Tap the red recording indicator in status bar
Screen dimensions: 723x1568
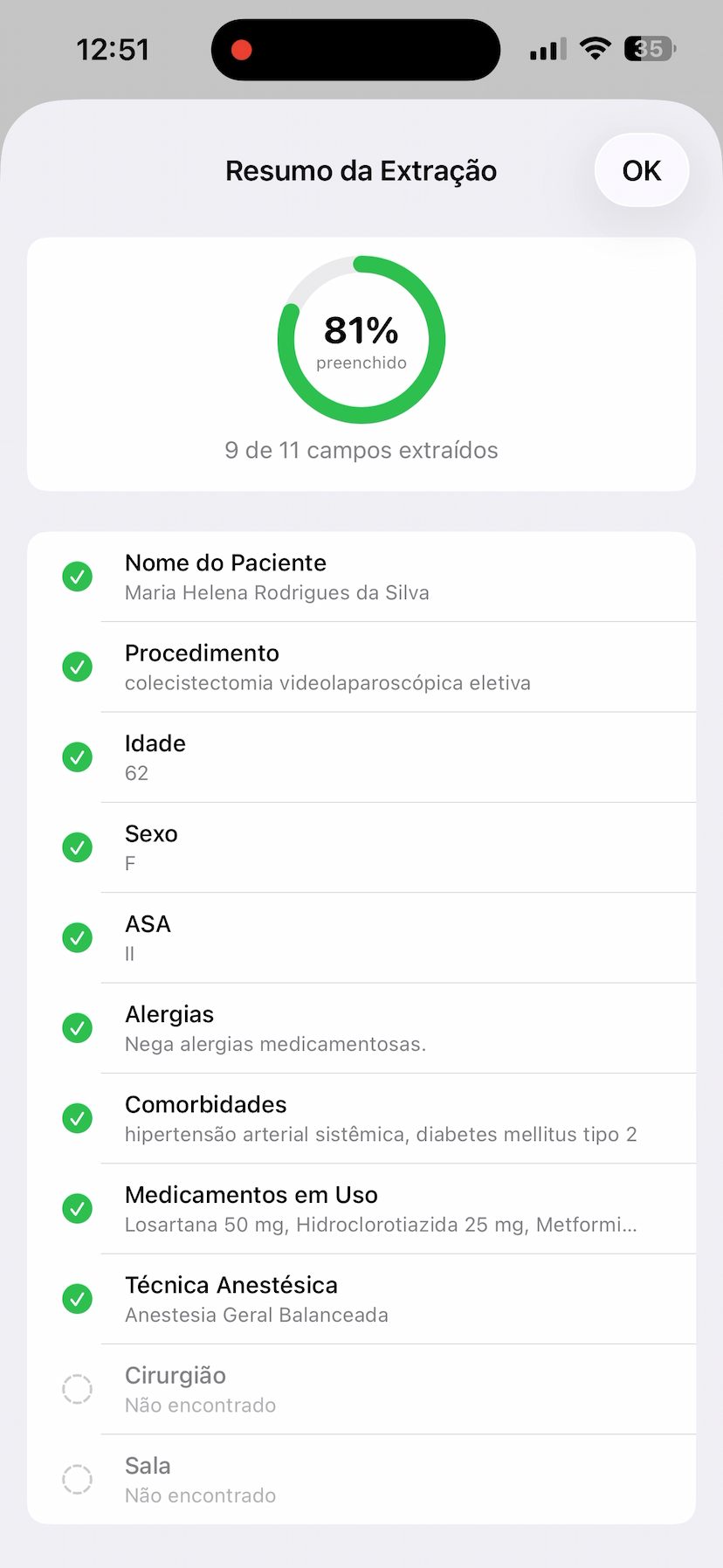[242, 50]
